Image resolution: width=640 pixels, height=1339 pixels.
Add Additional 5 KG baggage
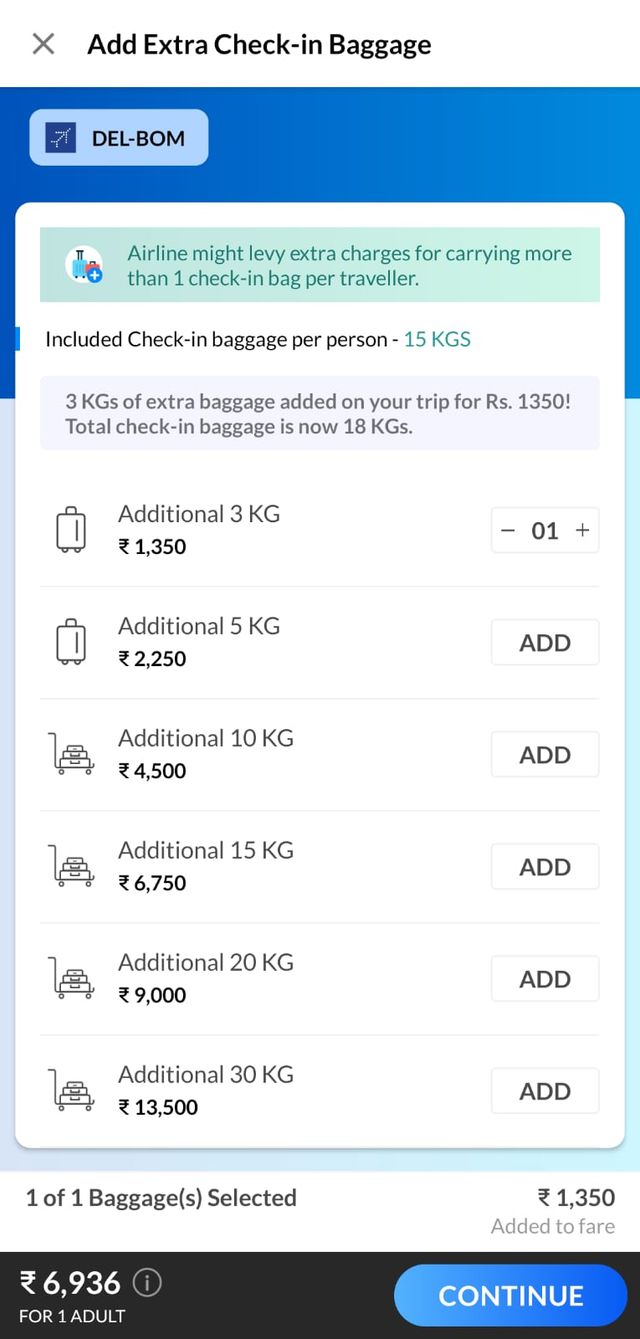(x=544, y=643)
